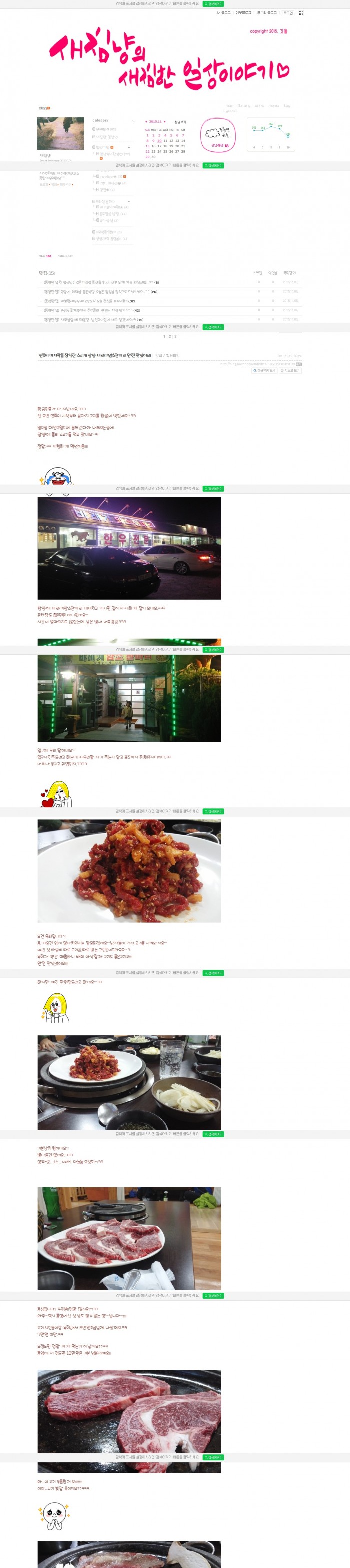Tap top banner 검색어켜기 button
This screenshot has height=1568, width=350.
213,3
